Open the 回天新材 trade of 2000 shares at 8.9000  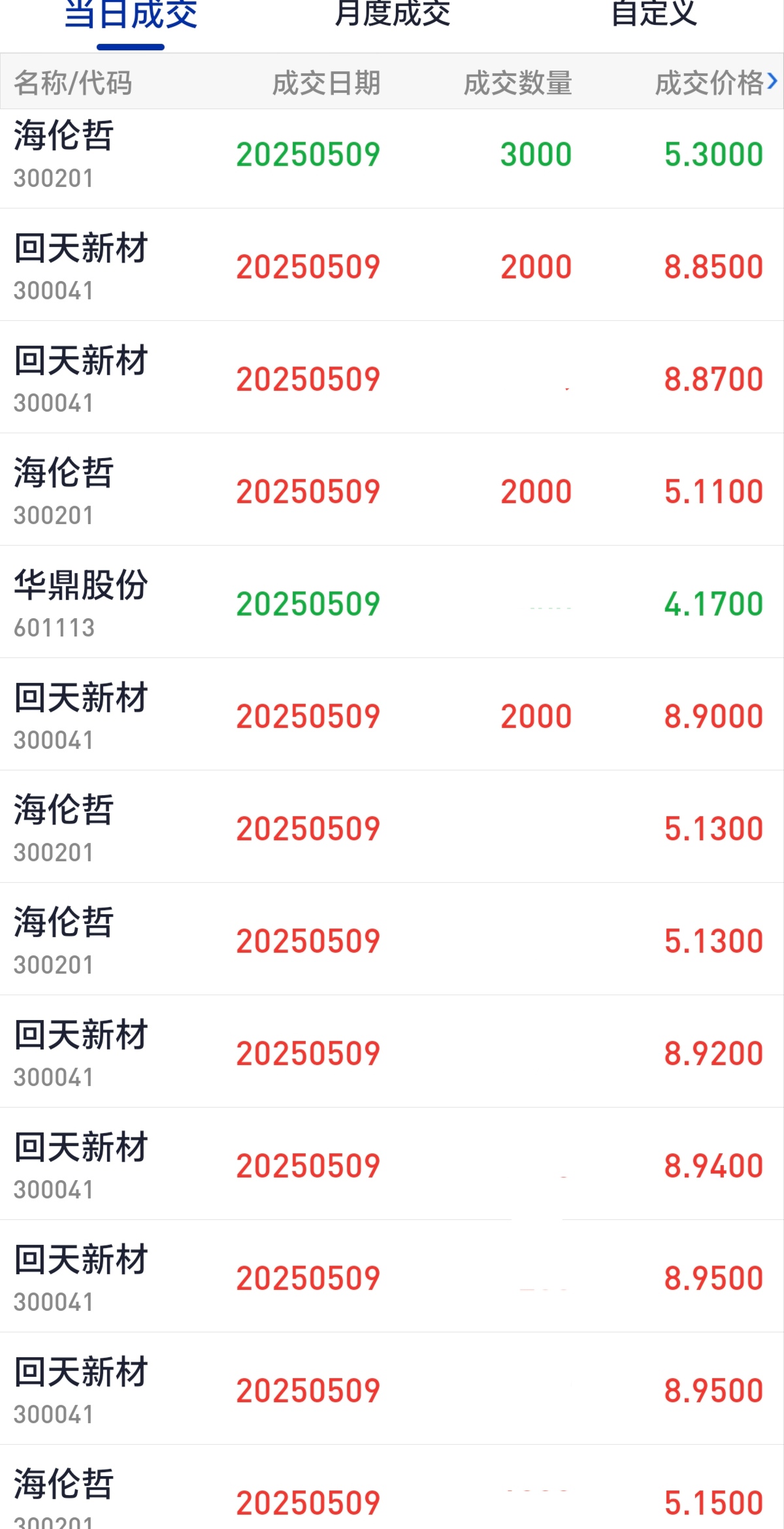(x=392, y=714)
